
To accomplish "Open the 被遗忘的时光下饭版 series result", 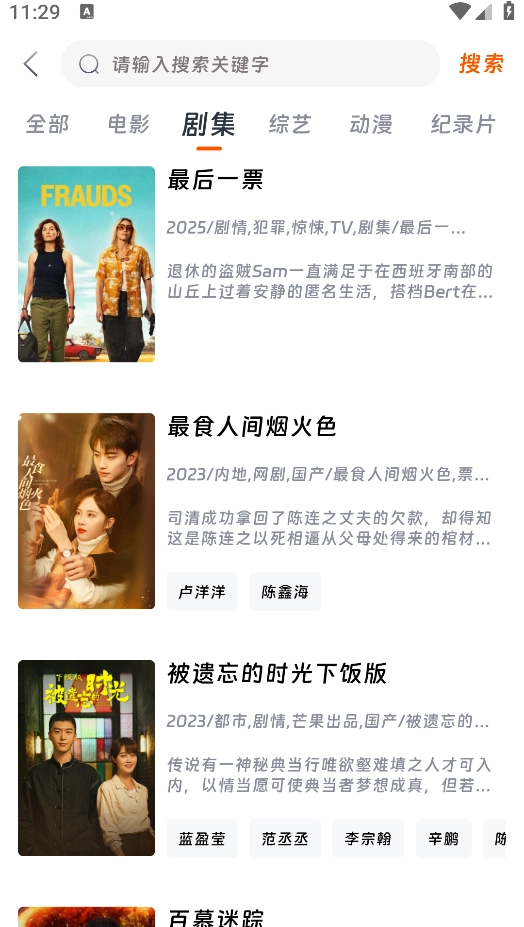I will [x=262, y=758].
